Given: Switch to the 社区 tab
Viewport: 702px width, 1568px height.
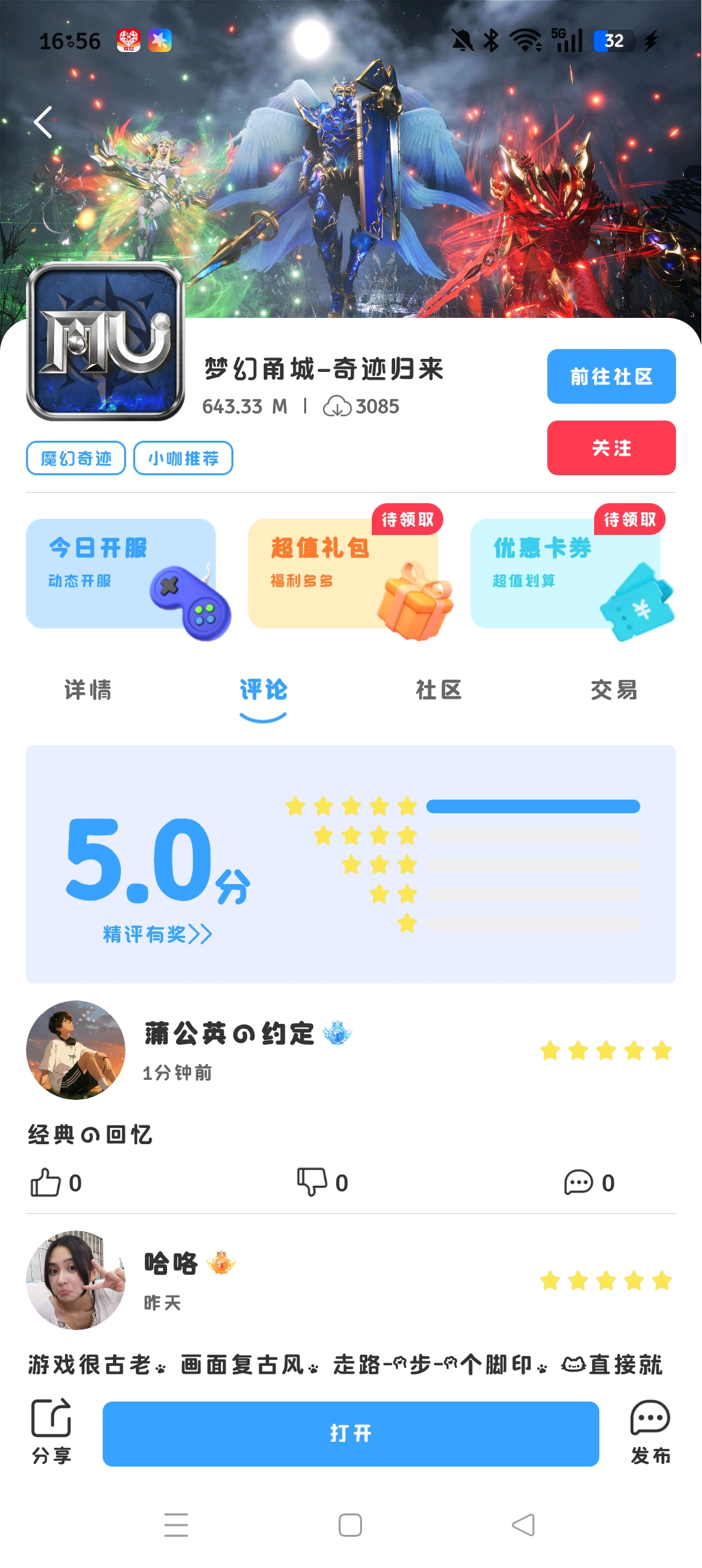Looking at the screenshot, I should (x=439, y=690).
